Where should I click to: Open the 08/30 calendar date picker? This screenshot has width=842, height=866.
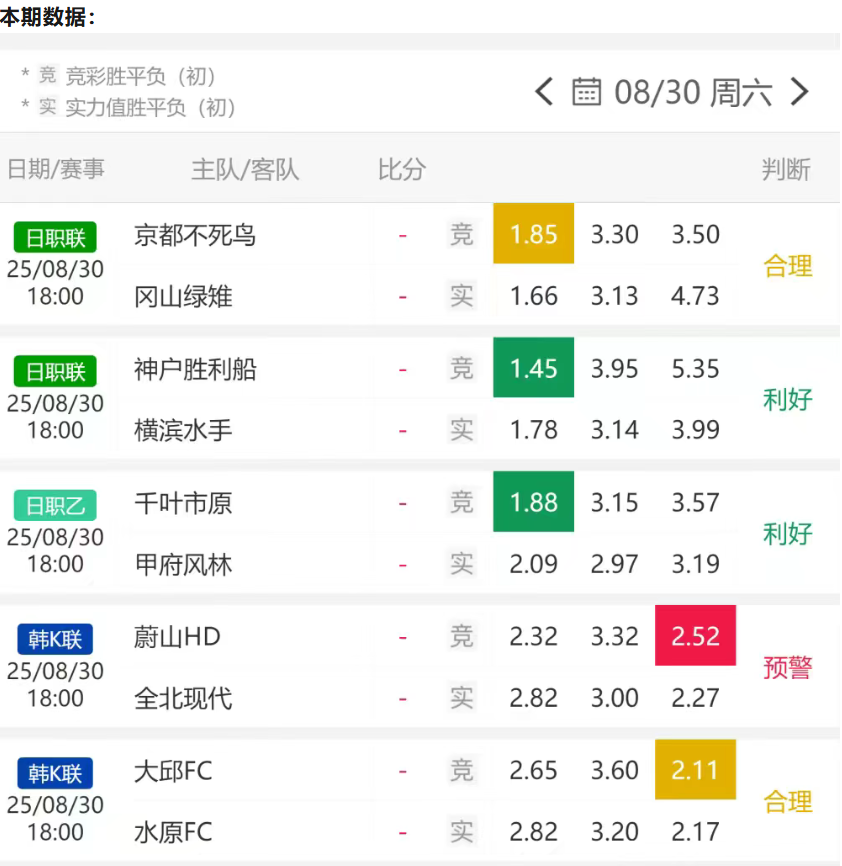click(x=672, y=92)
